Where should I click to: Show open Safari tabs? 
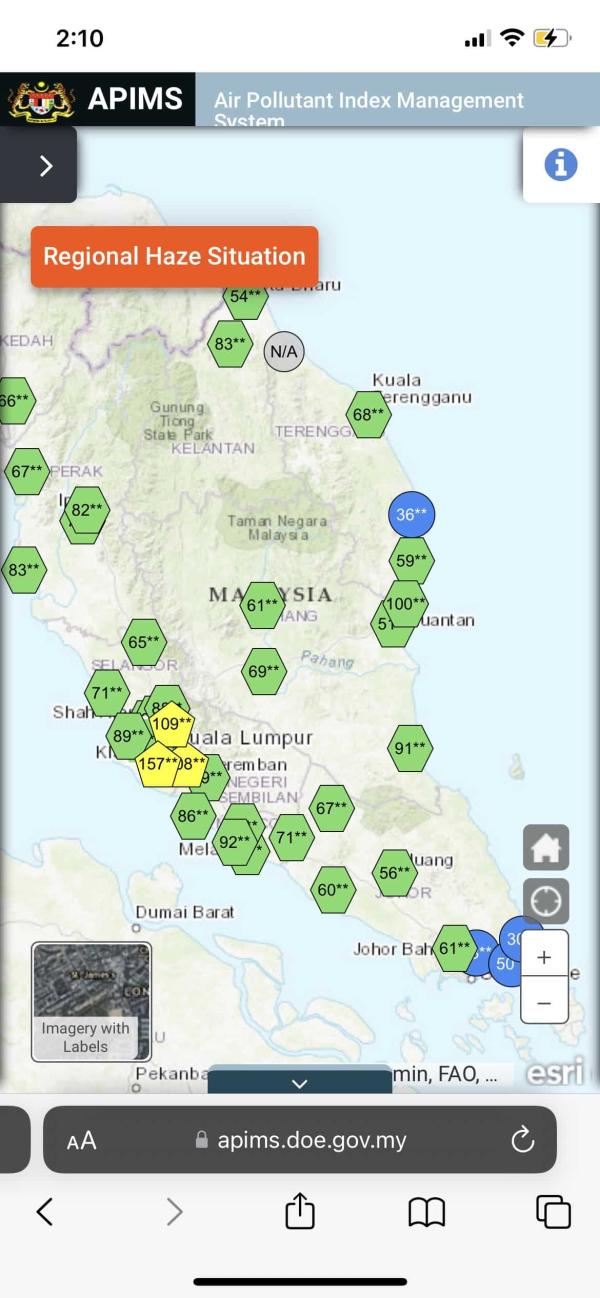pyautogui.click(x=553, y=1212)
